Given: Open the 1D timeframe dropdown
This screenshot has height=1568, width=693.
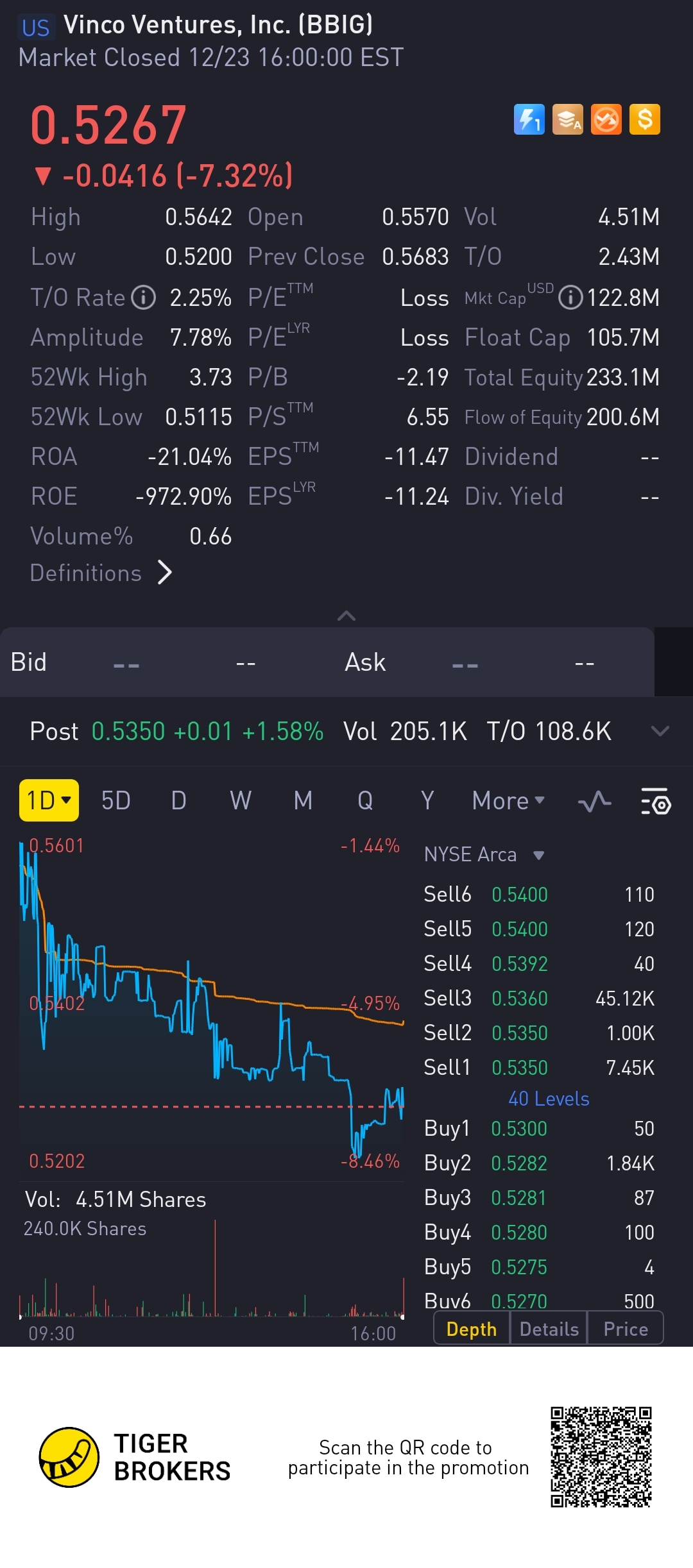Looking at the screenshot, I should (49, 800).
